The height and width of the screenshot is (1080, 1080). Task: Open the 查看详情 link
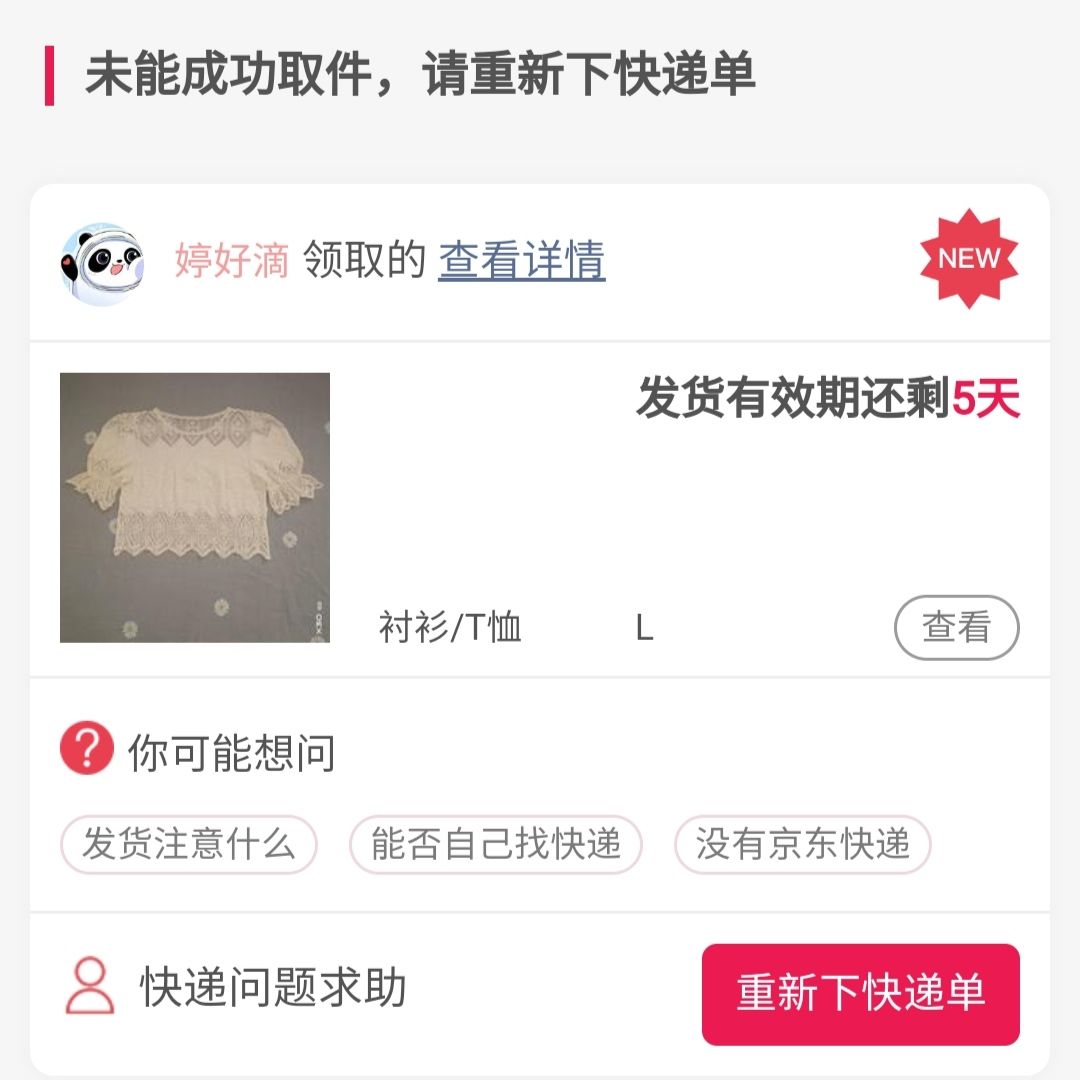[x=521, y=261]
